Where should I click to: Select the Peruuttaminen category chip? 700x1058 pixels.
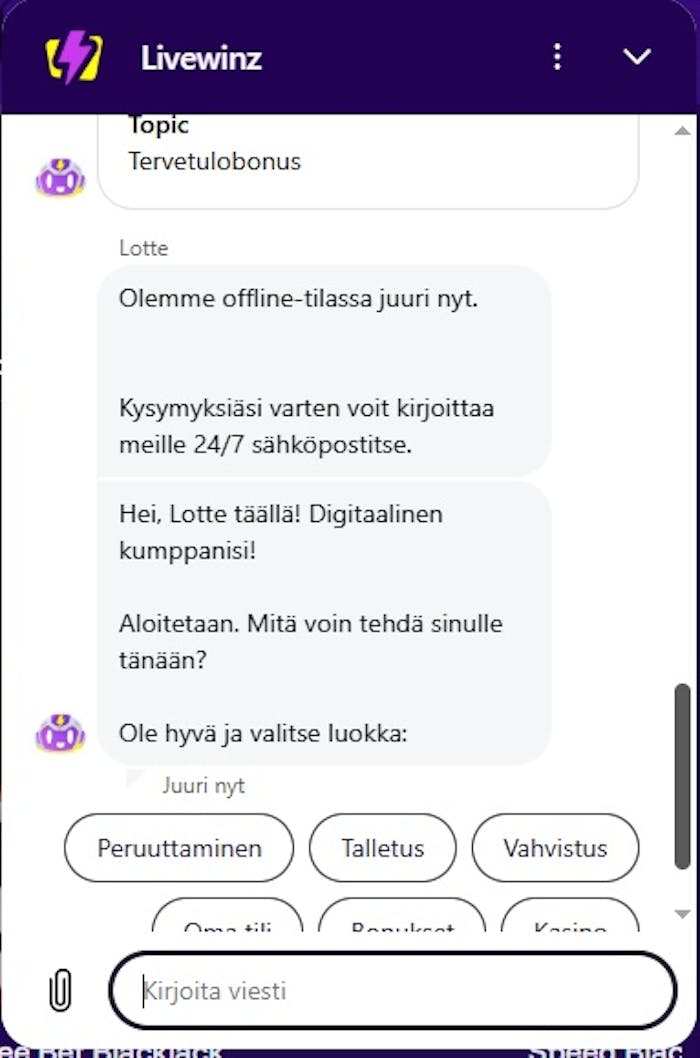tap(179, 848)
